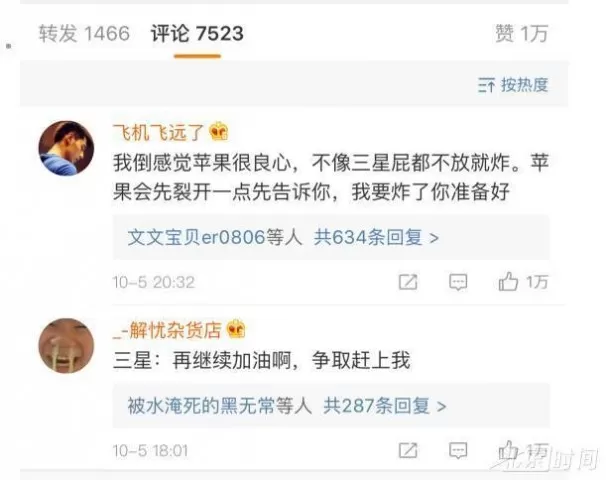Reply to 飞机飞远了's comment
The image size is (606, 480).
click(x=458, y=282)
